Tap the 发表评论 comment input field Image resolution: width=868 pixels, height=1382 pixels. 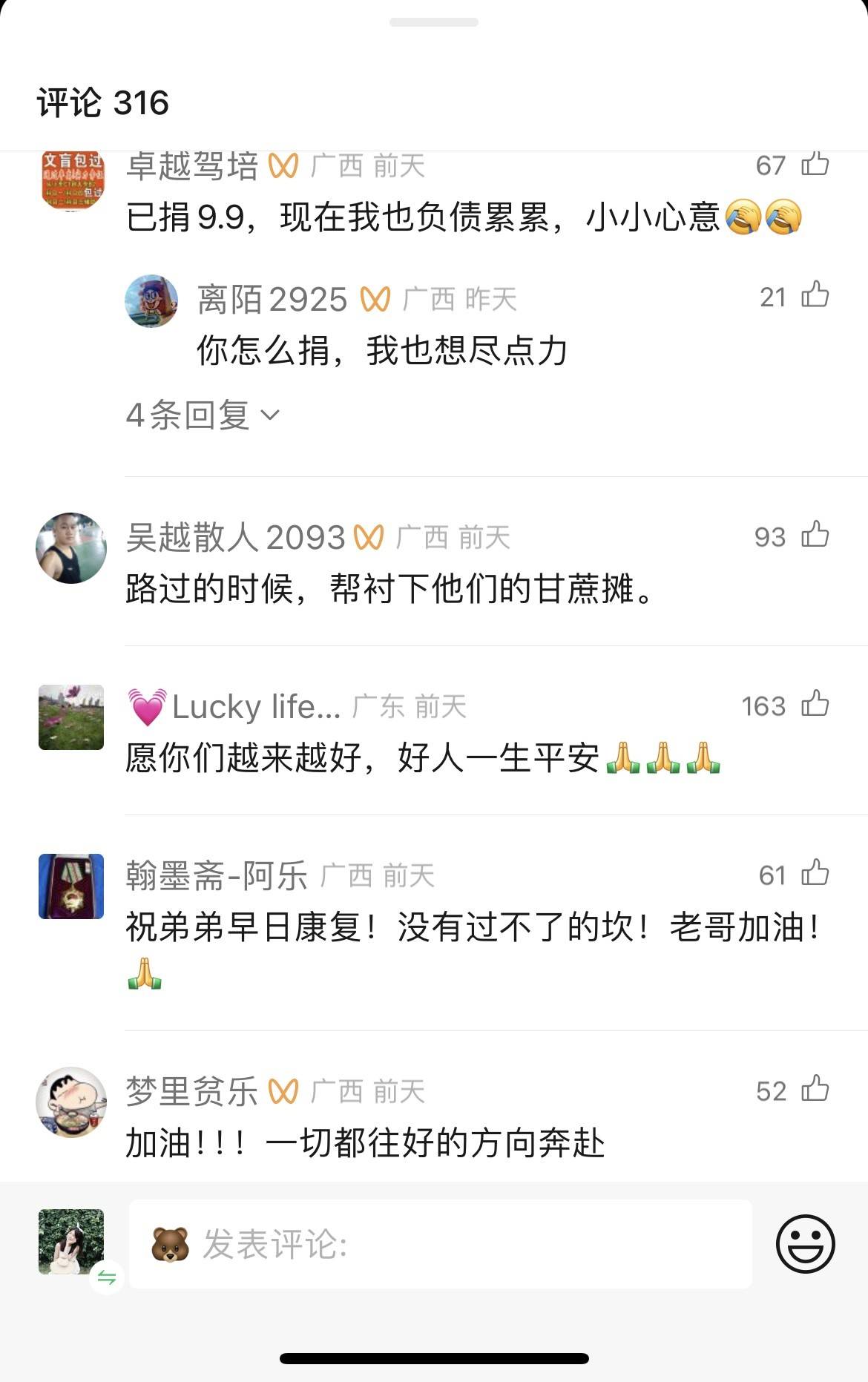tap(441, 1244)
